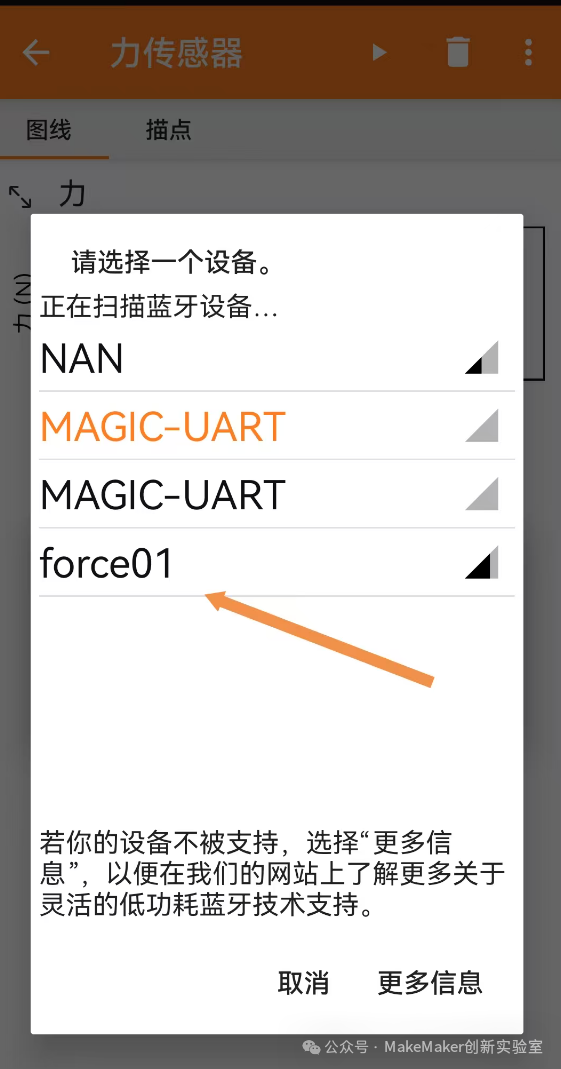
Task: Select the orange highlighted MAGIC-UART device
Action: (277, 426)
